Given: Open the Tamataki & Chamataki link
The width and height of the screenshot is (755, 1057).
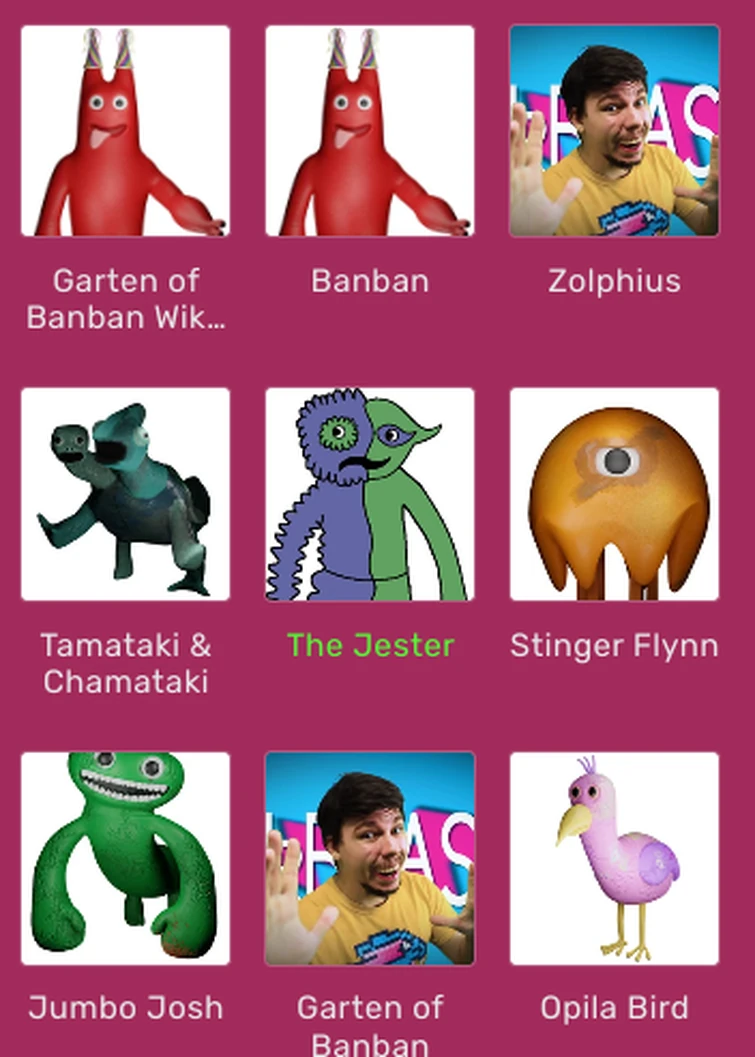Looking at the screenshot, I should [125, 664].
